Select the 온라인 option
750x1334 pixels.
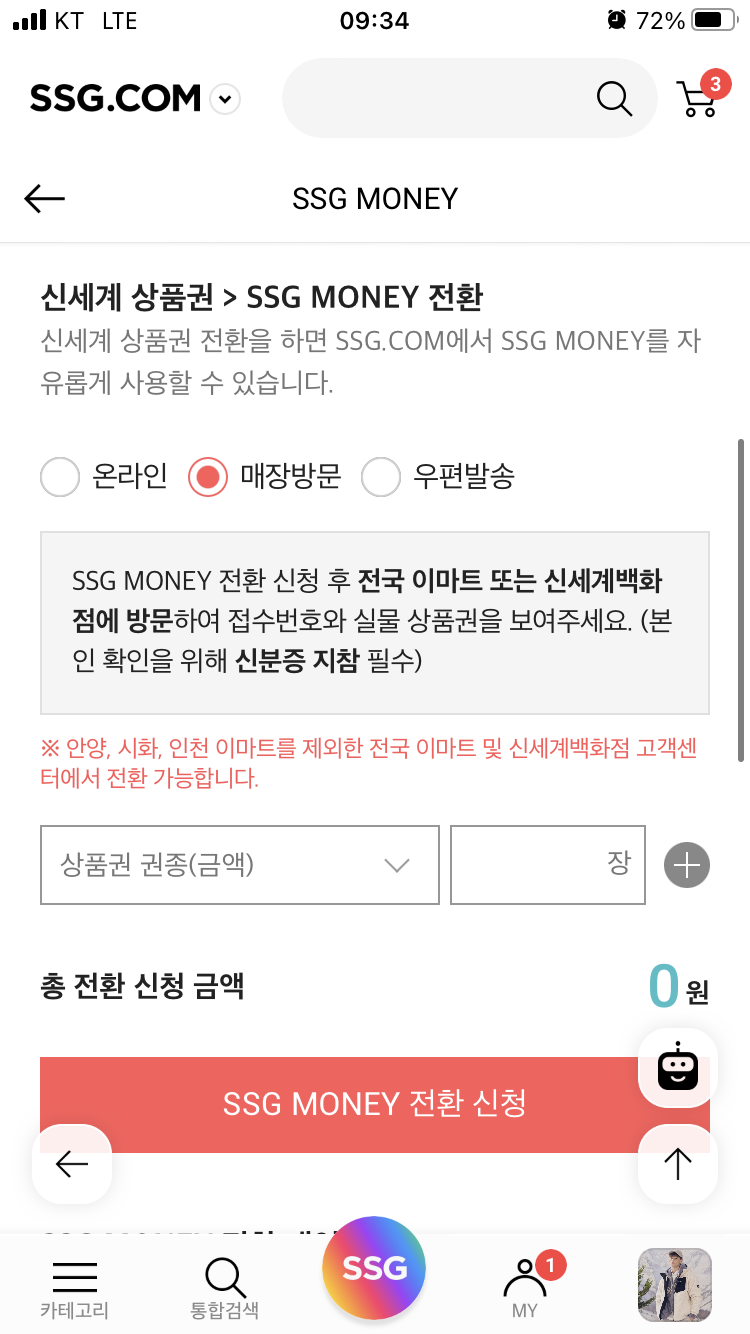click(60, 477)
